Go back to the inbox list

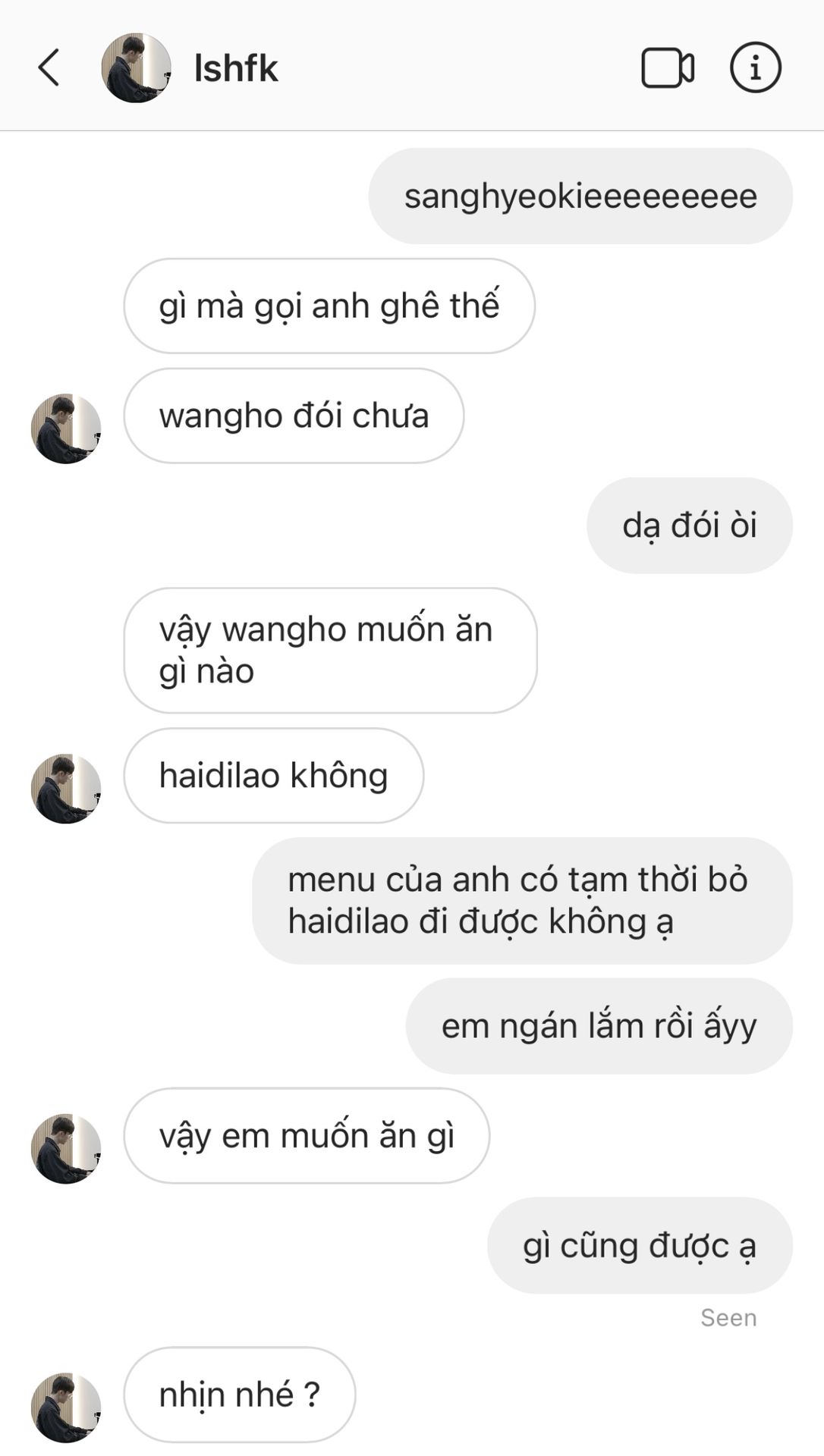(x=49, y=67)
